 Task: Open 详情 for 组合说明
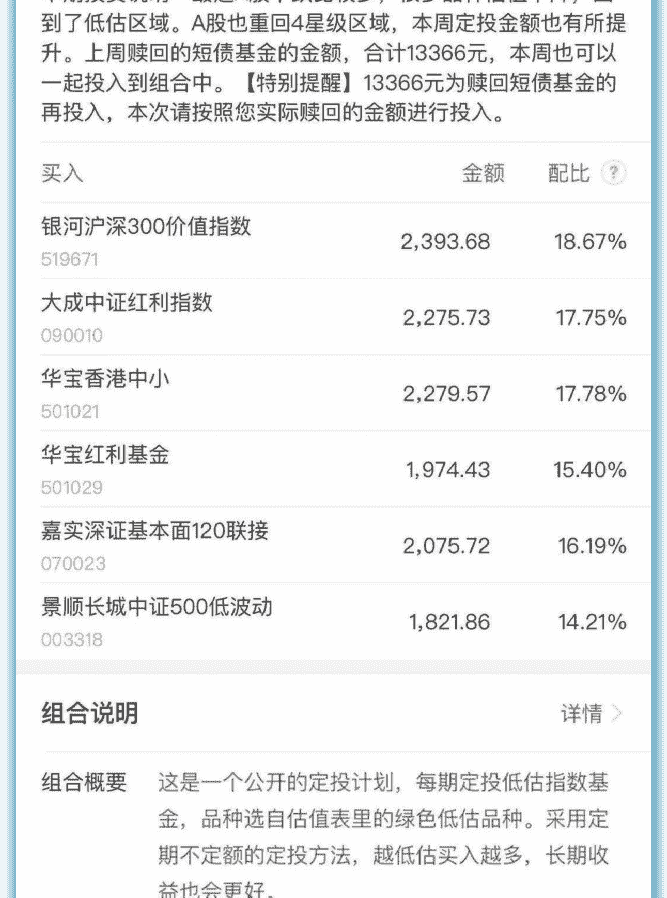pyautogui.click(x=591, y=713)
